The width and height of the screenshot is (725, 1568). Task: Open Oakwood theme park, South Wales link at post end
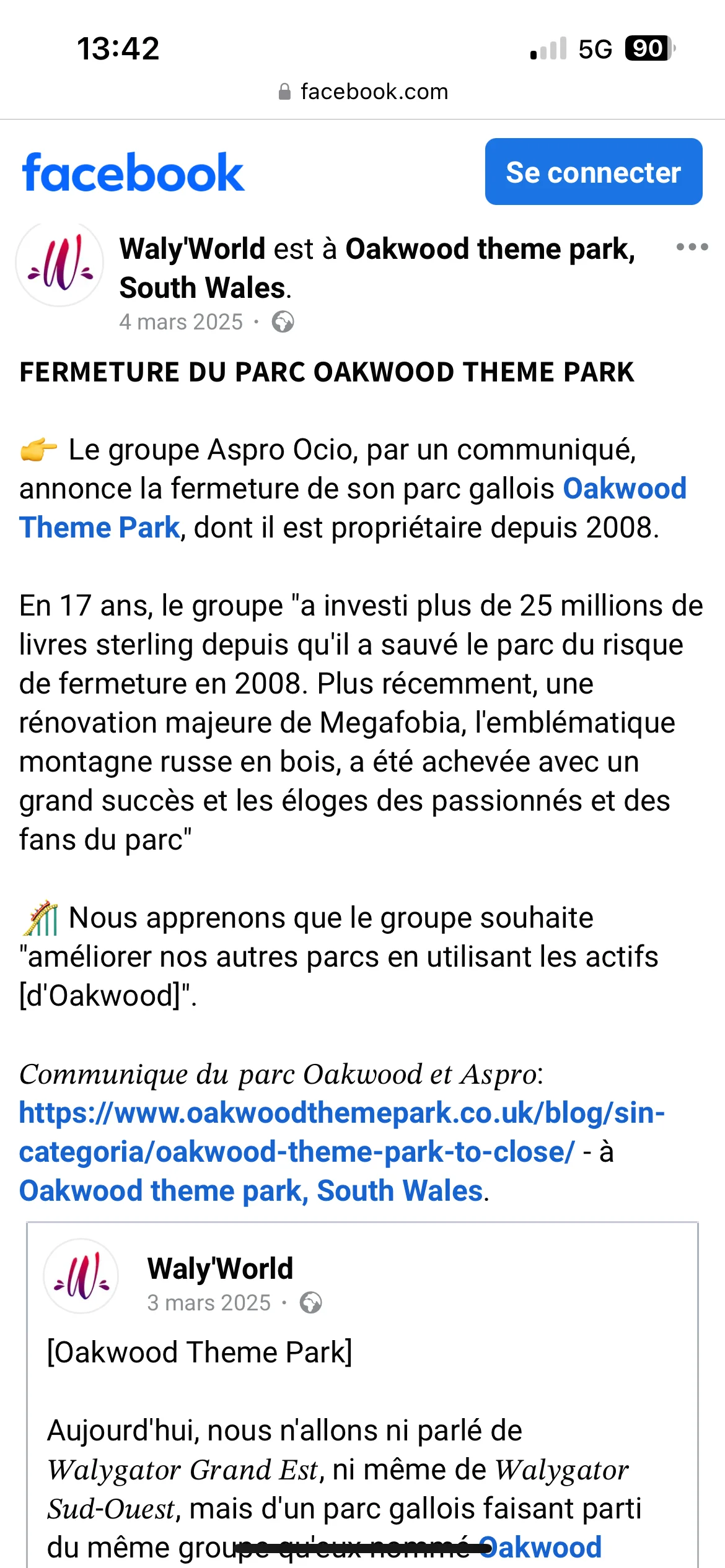(250, 1190)
